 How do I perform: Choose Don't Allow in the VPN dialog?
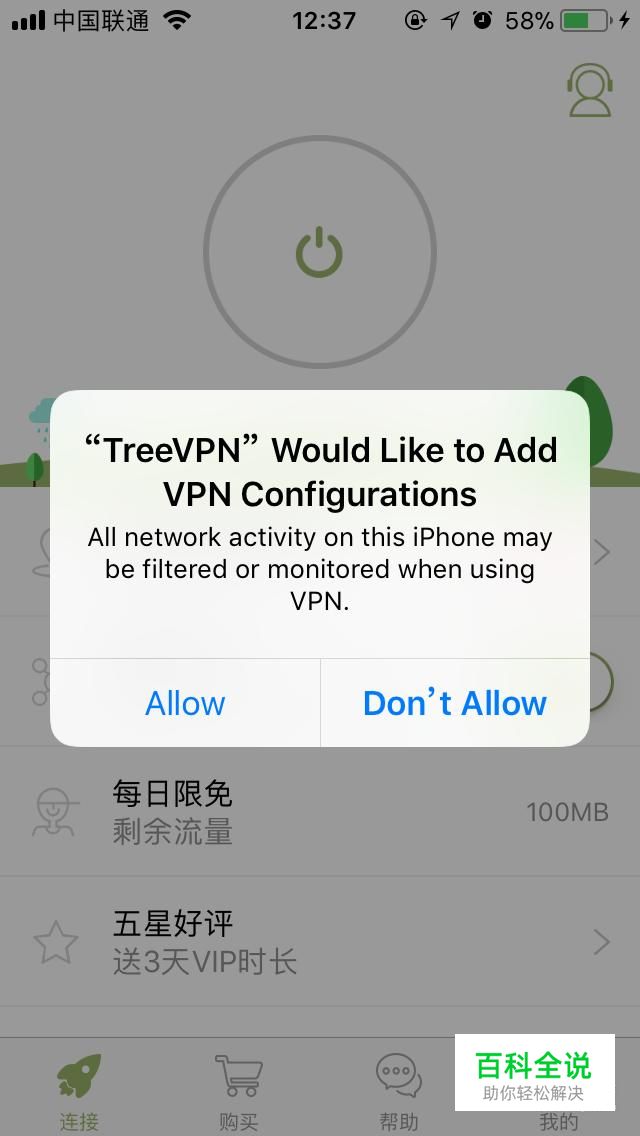pyautogui.click(x=455, y=703)
